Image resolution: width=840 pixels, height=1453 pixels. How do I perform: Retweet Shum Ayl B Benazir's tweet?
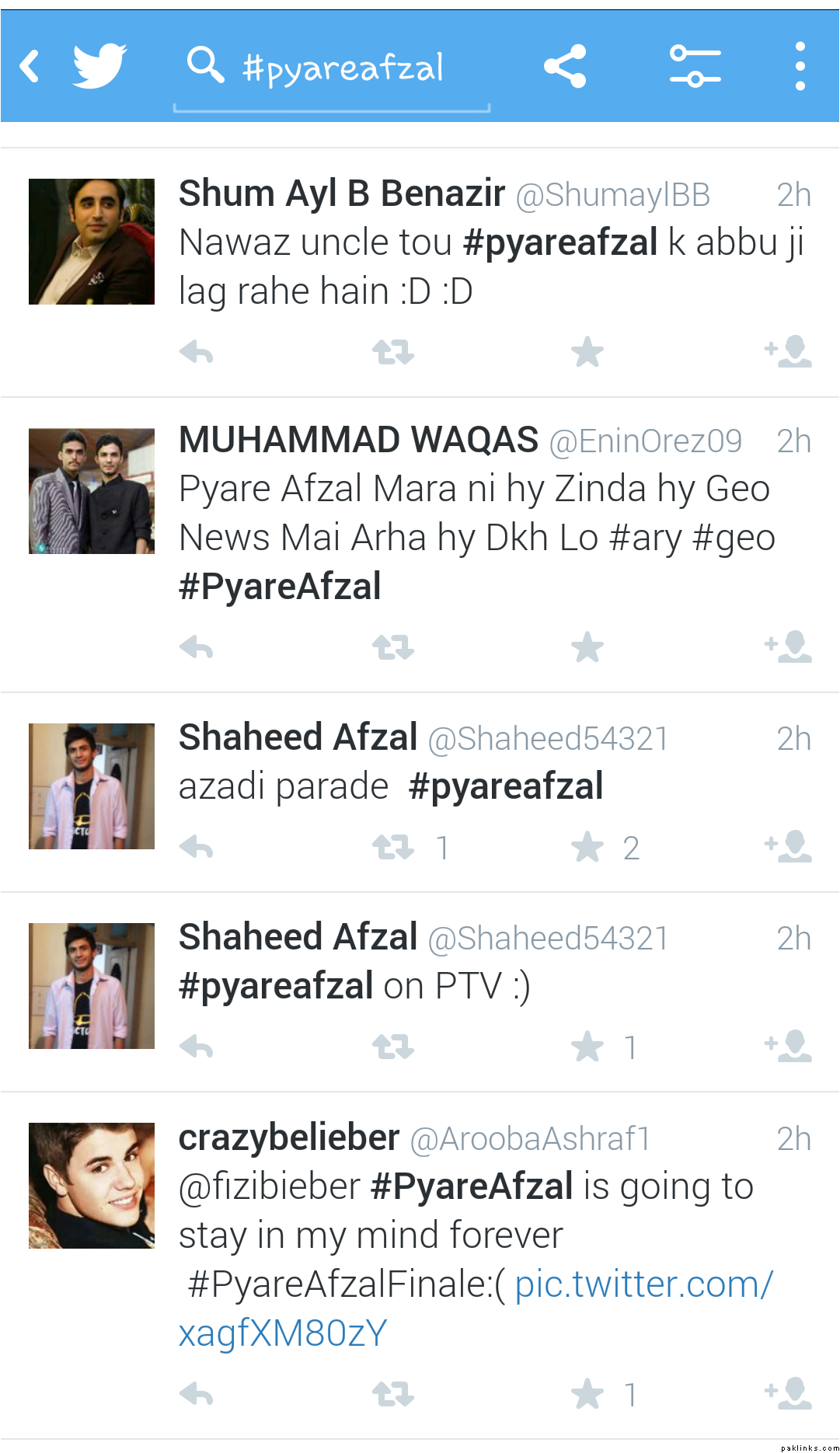(392, 353)
